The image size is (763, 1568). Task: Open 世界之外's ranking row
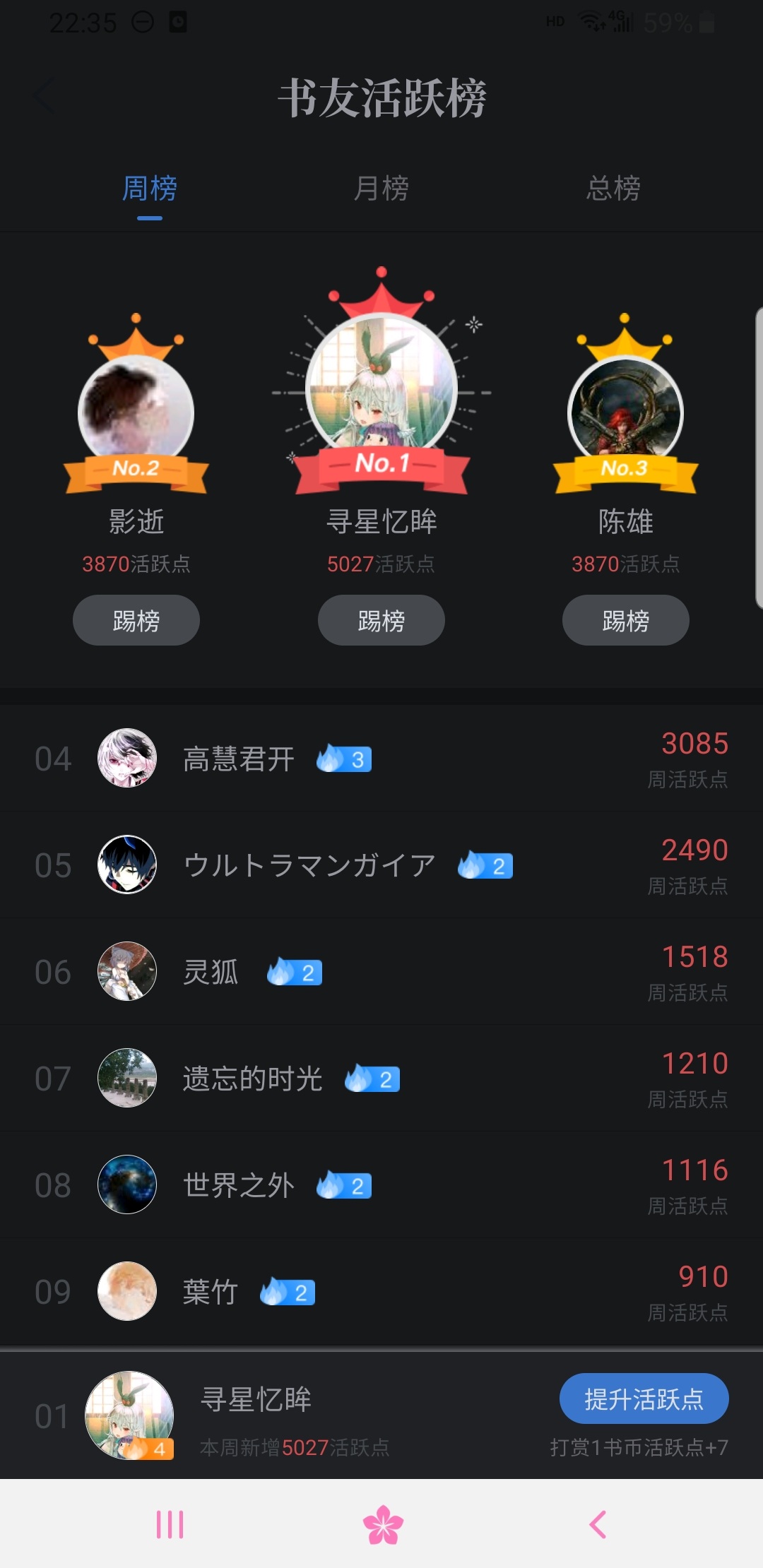coord(381,1185)
